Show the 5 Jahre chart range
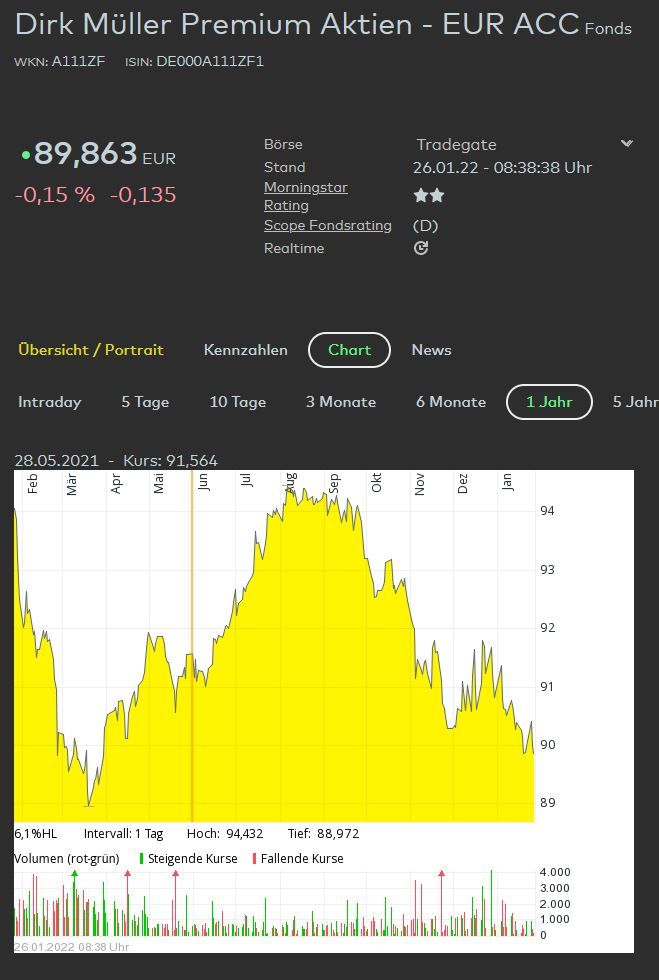 (x=636, y=402)
